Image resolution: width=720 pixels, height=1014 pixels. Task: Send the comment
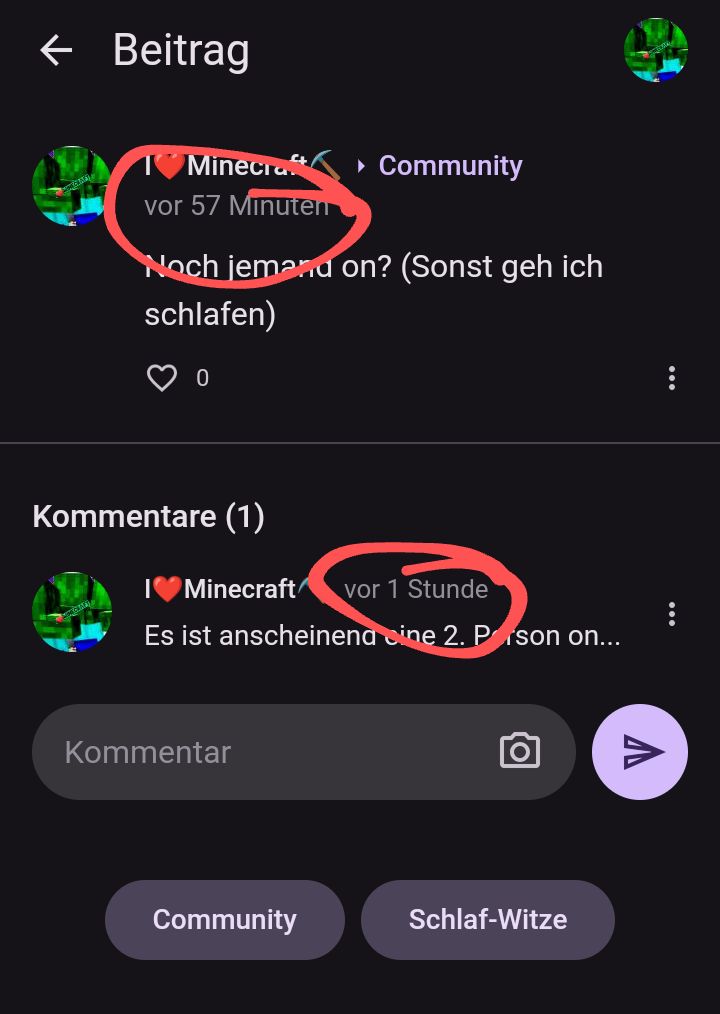[x=640, y=752]
